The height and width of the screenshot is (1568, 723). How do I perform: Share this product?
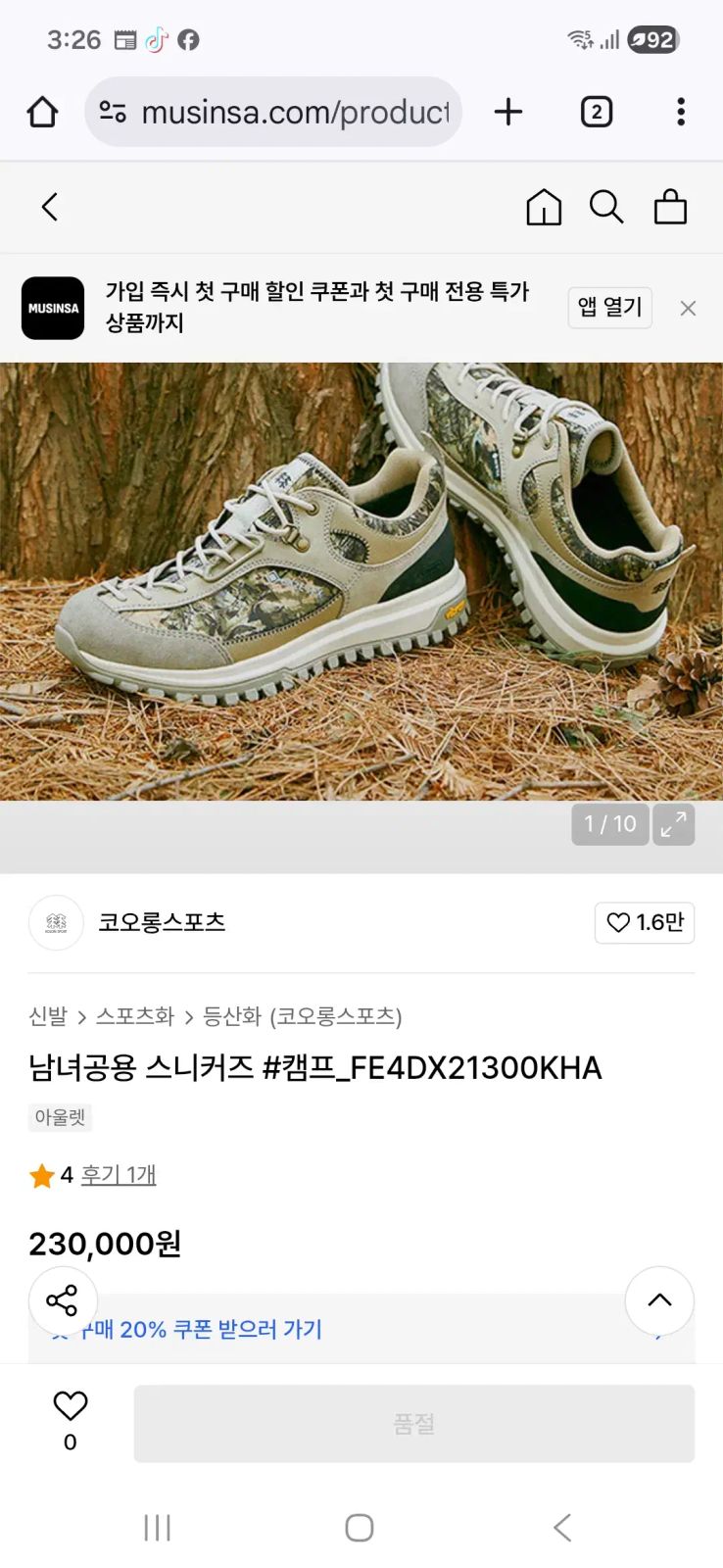[62, 1300]
